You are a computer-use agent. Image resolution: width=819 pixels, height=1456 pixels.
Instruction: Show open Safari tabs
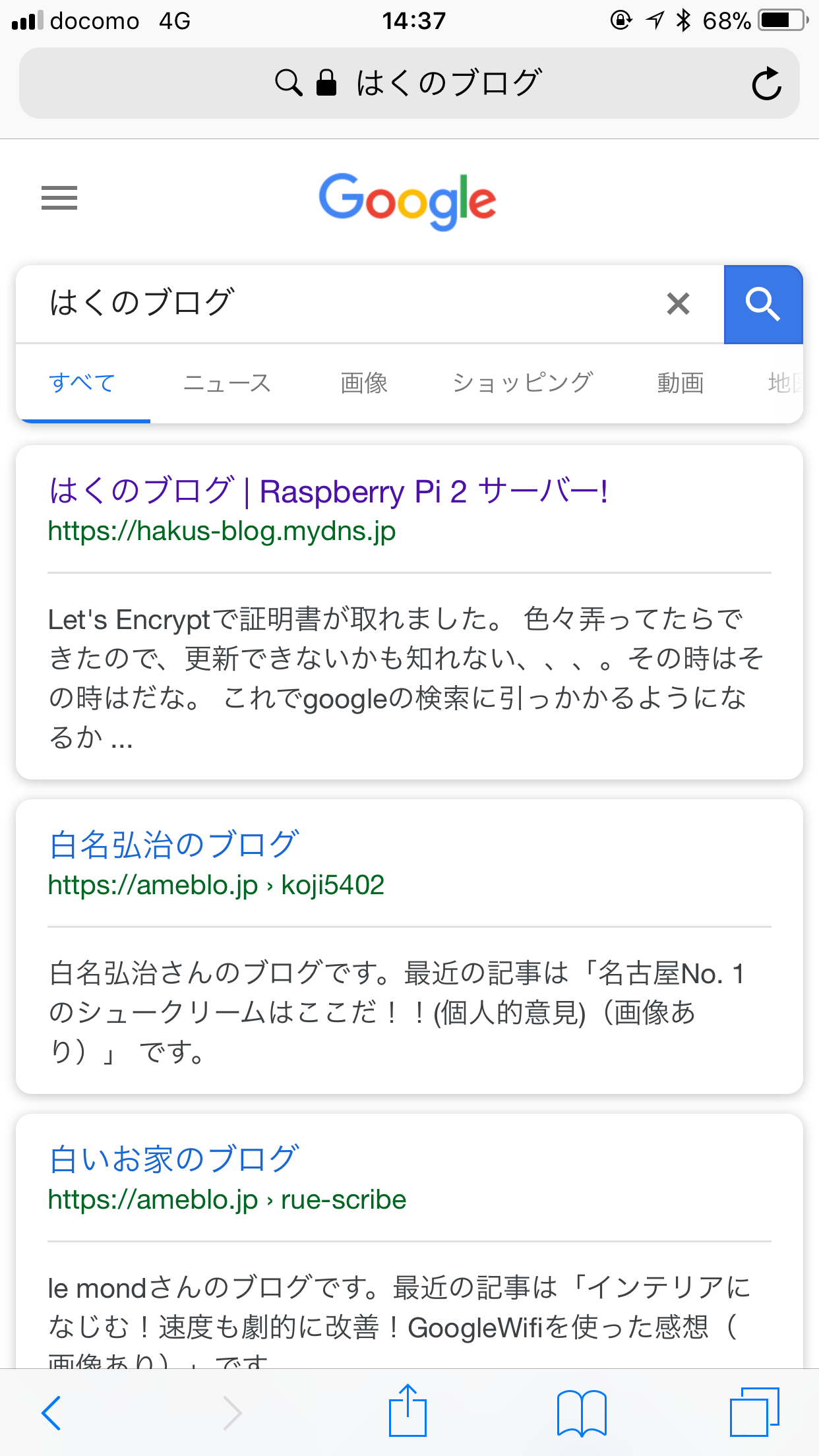pyautogui.click(x=754, y=1412)
